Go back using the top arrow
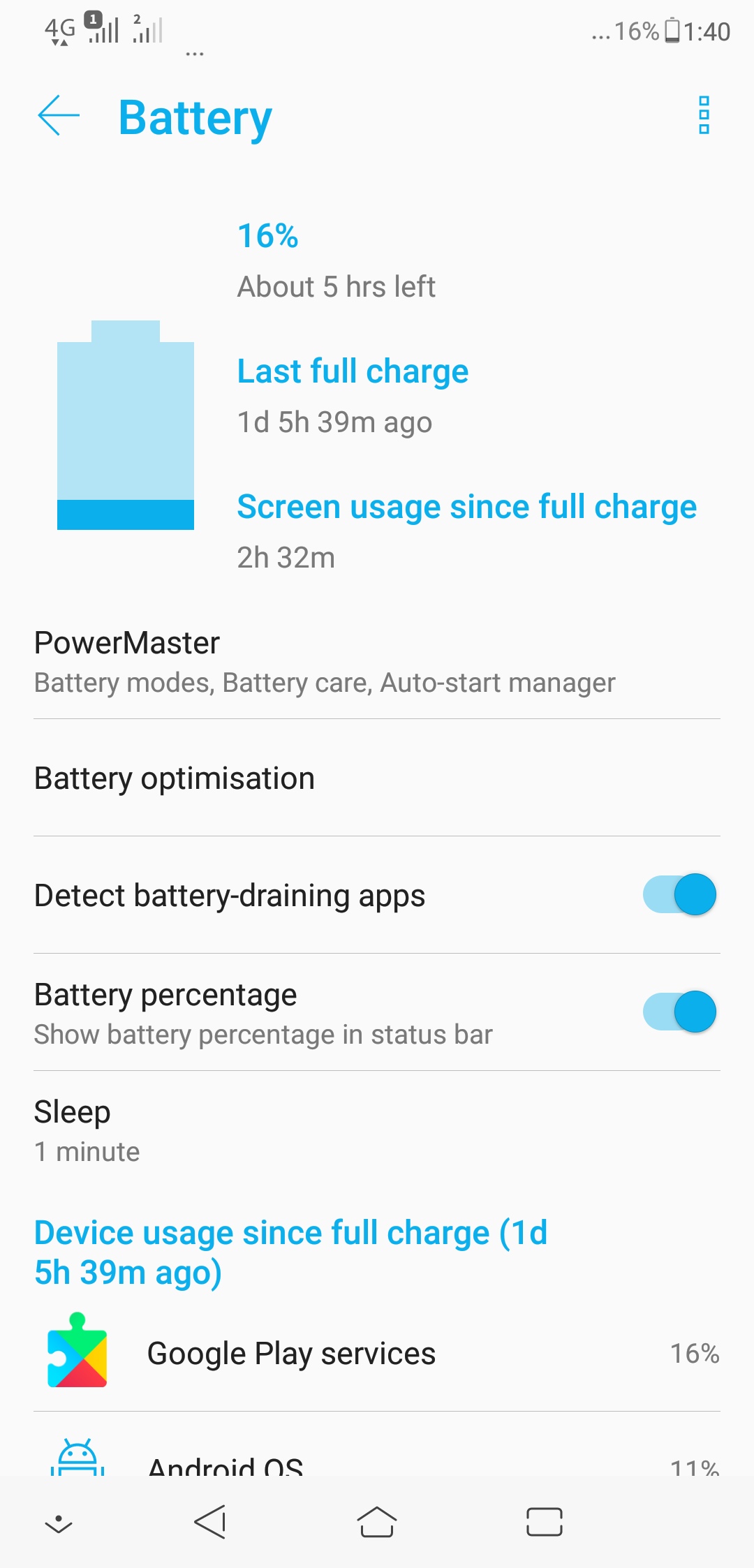The height and width of the screenshot is (1568, 754). (59, 115)
